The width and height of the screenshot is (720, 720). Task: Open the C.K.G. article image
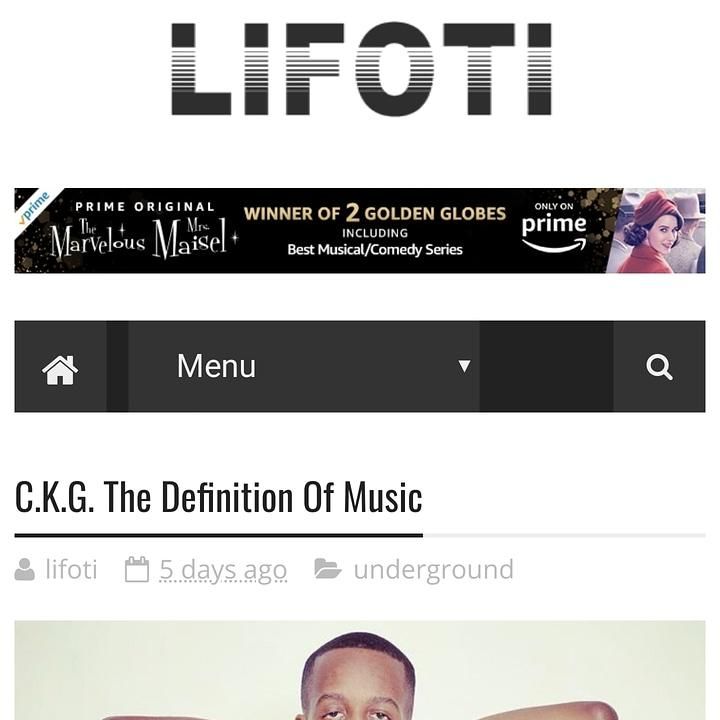pos(360,670)
